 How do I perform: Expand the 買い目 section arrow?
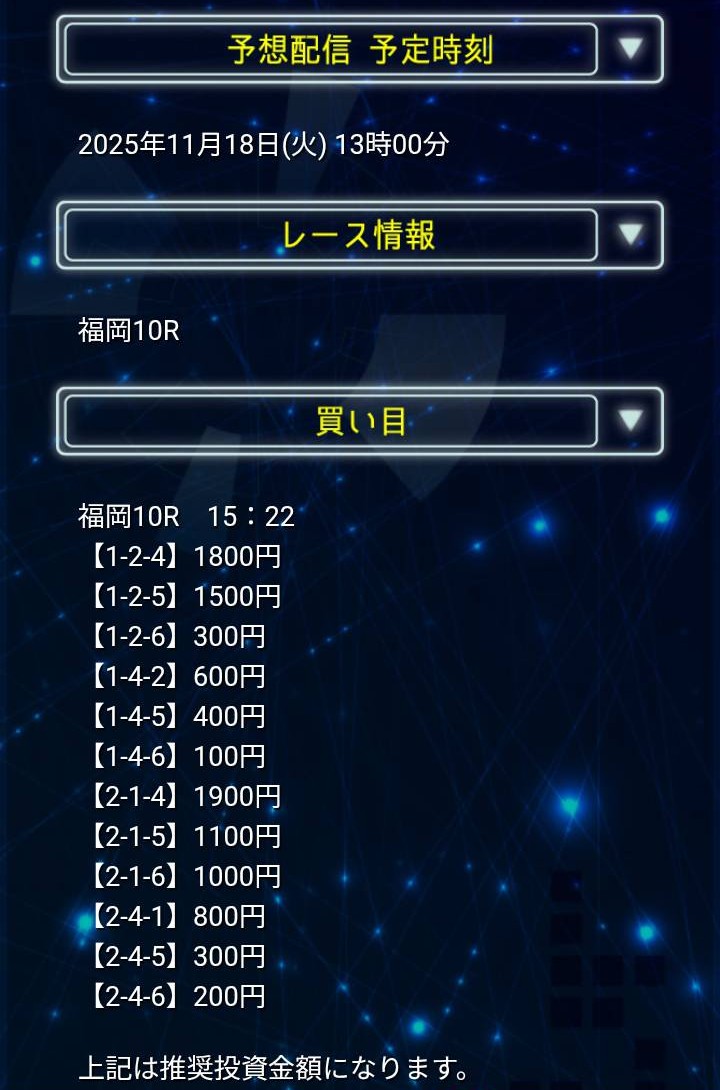tap(630, 420)
